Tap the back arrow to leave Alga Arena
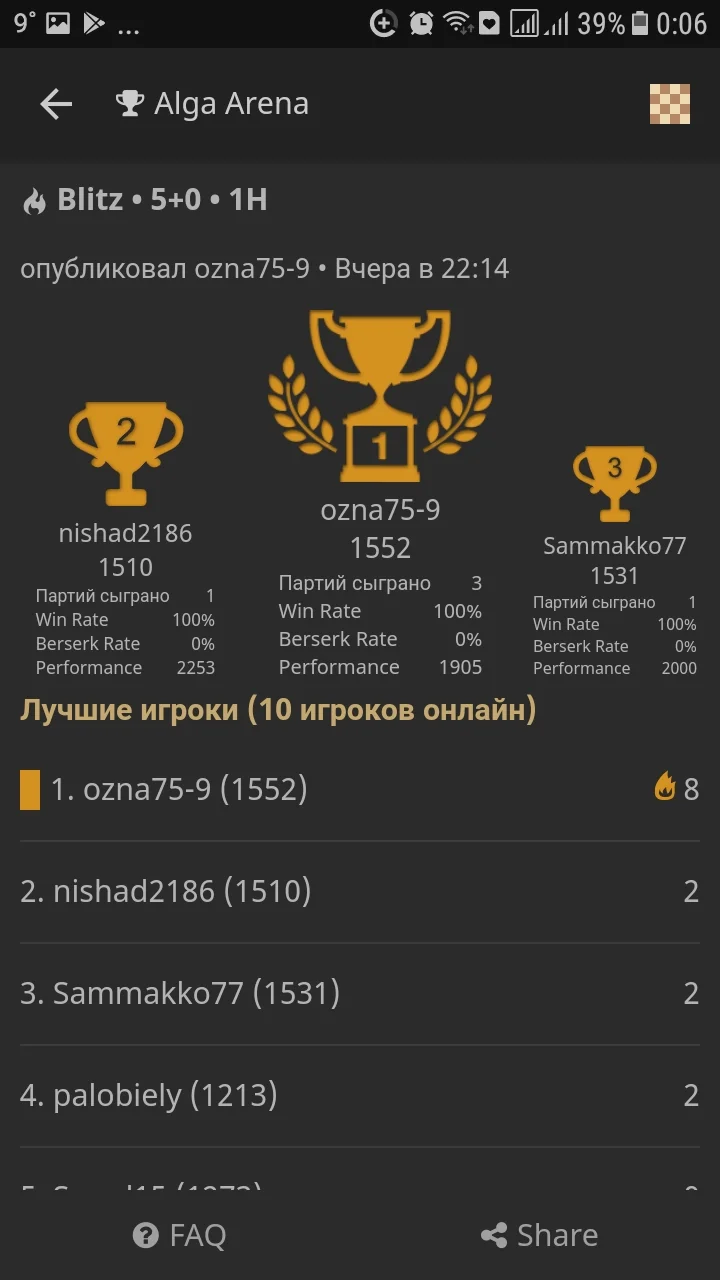Screen dimensions: 720x1280 pyautogui.click(x=55, y=104)
